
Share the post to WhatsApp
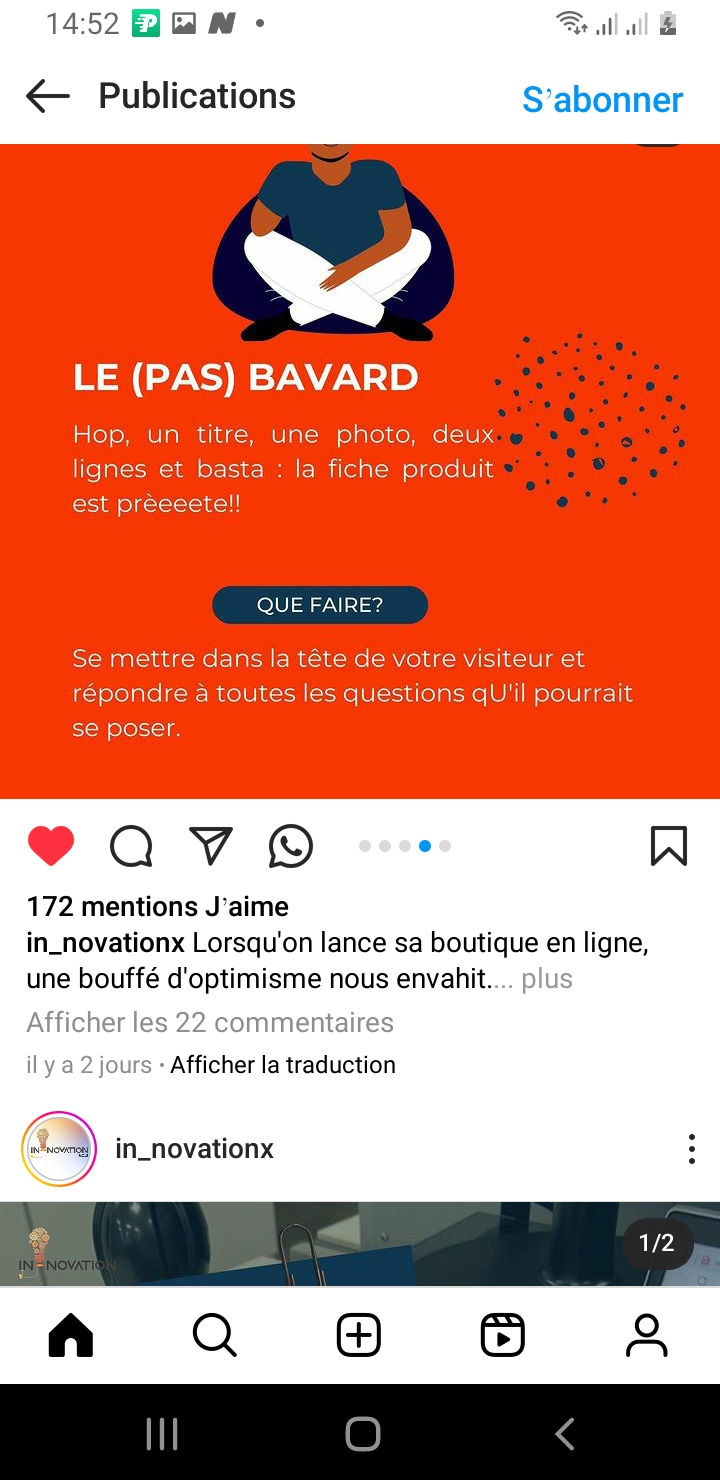(x=291, y=846)
